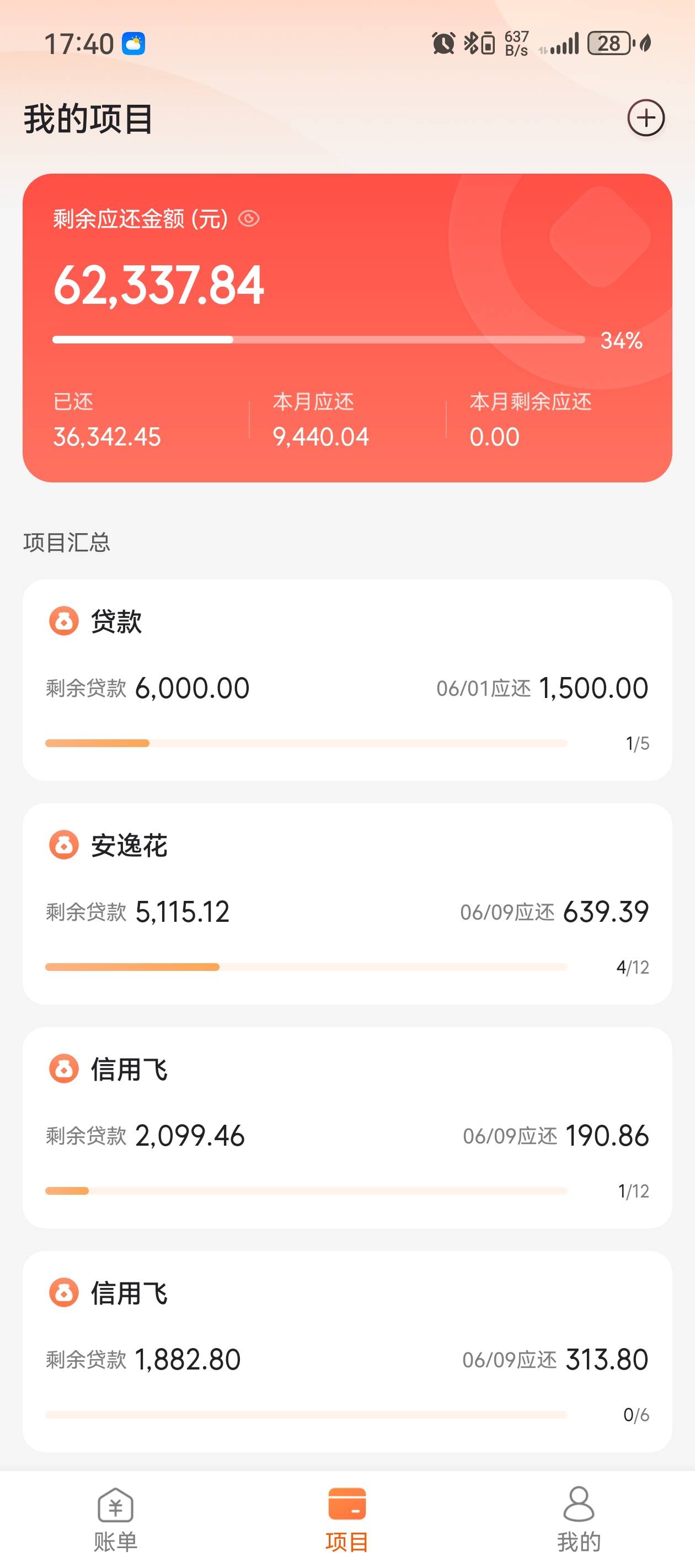
Task: Go to the 我的 tab
Action: (x=579, y=1519)
